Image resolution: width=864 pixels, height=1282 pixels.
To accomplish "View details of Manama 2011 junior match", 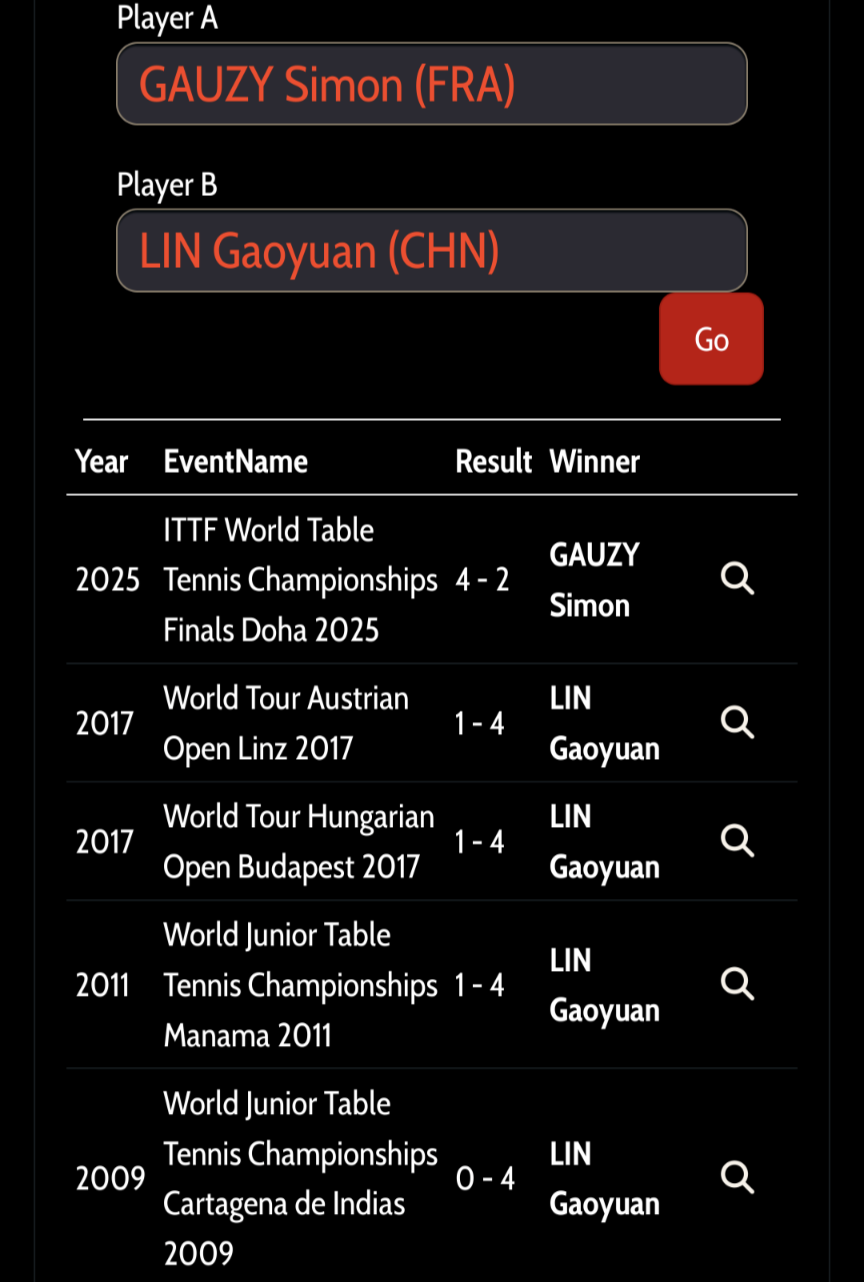I will pyautogui.click(x=737, y=984).
